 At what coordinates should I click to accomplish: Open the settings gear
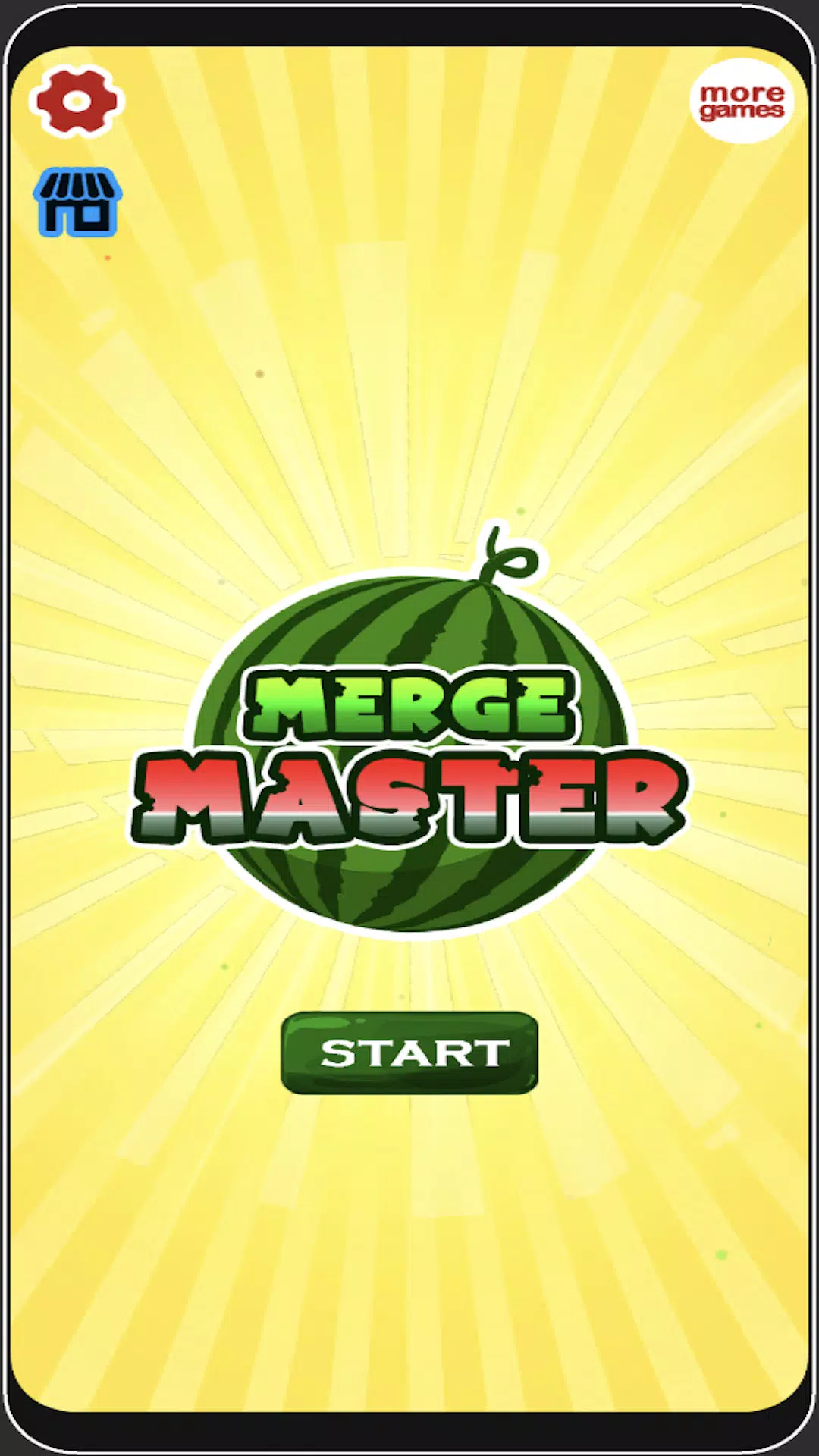(x=77, y=102)
